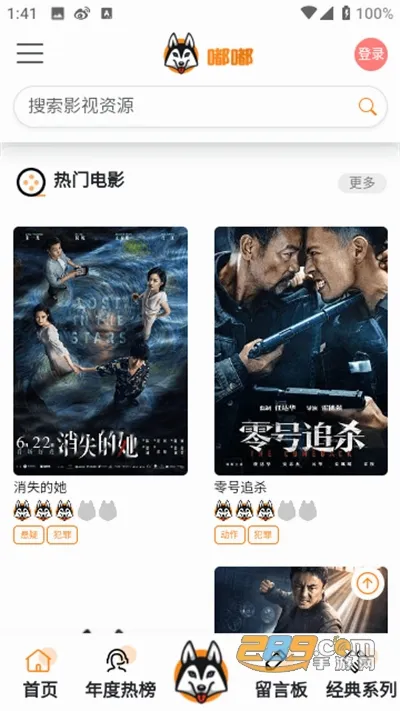Focus the 搜索影视资源 search field

point(200,107)
